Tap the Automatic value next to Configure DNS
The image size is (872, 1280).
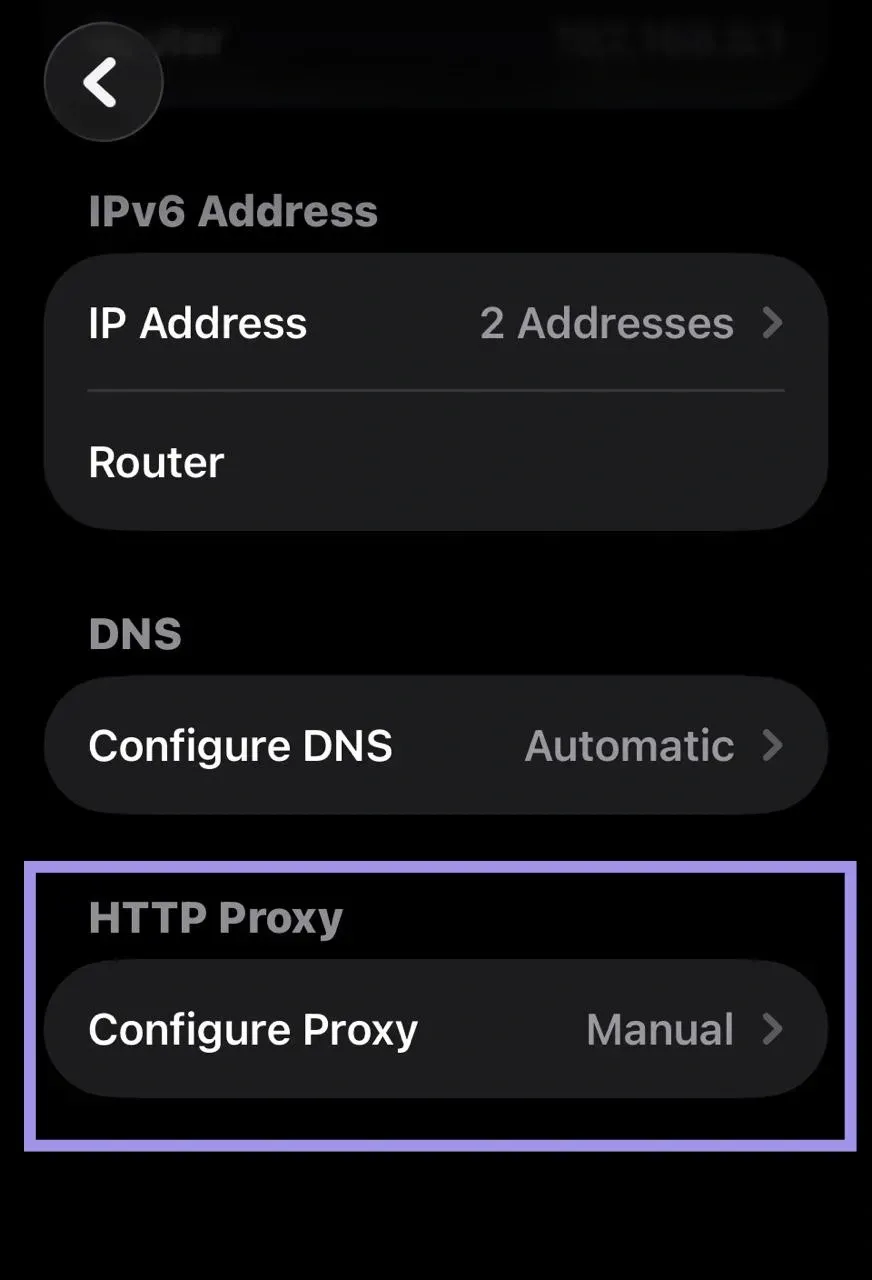coord(628,745)
